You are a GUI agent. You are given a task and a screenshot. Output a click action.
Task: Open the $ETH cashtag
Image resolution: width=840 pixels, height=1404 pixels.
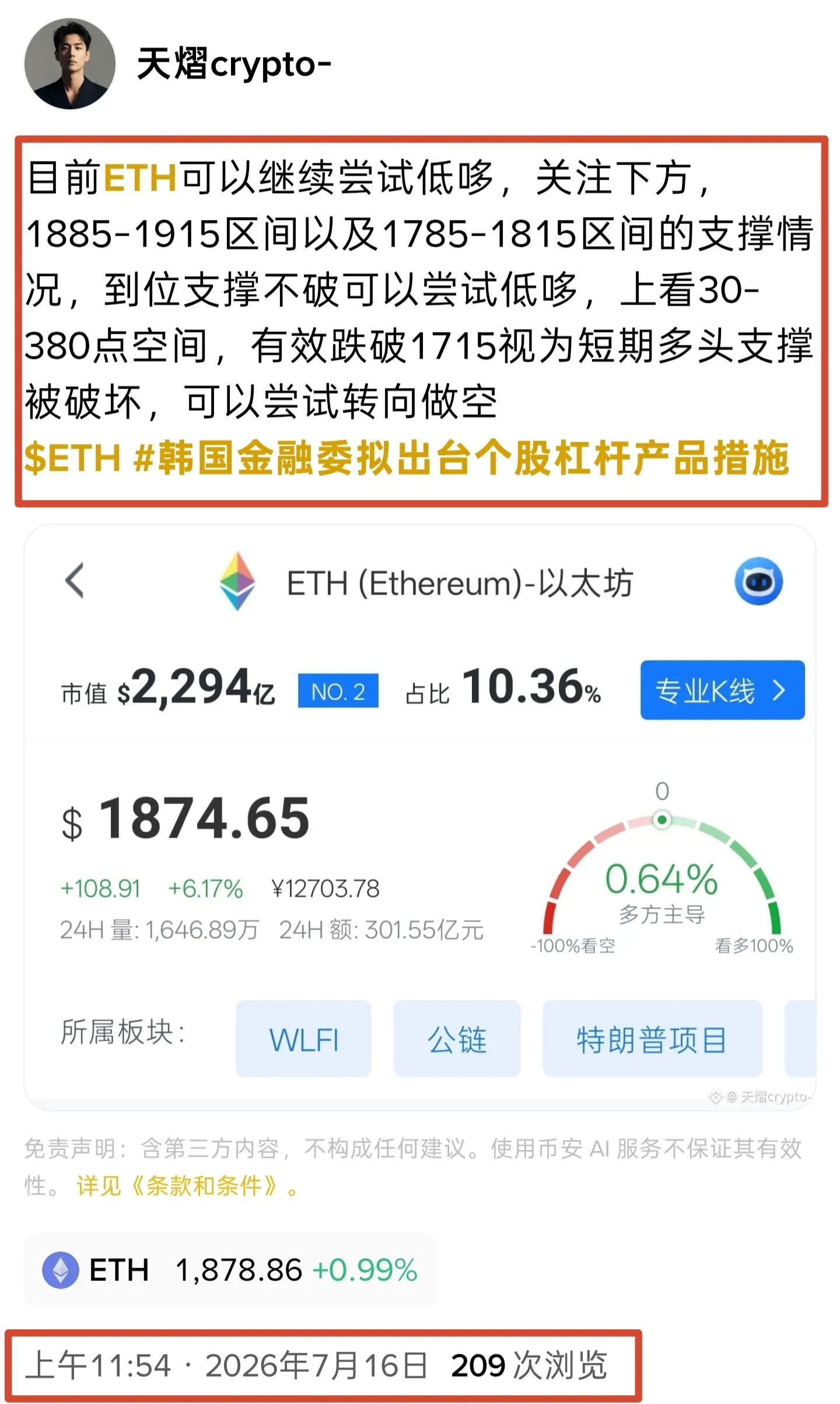coord(72,458)
